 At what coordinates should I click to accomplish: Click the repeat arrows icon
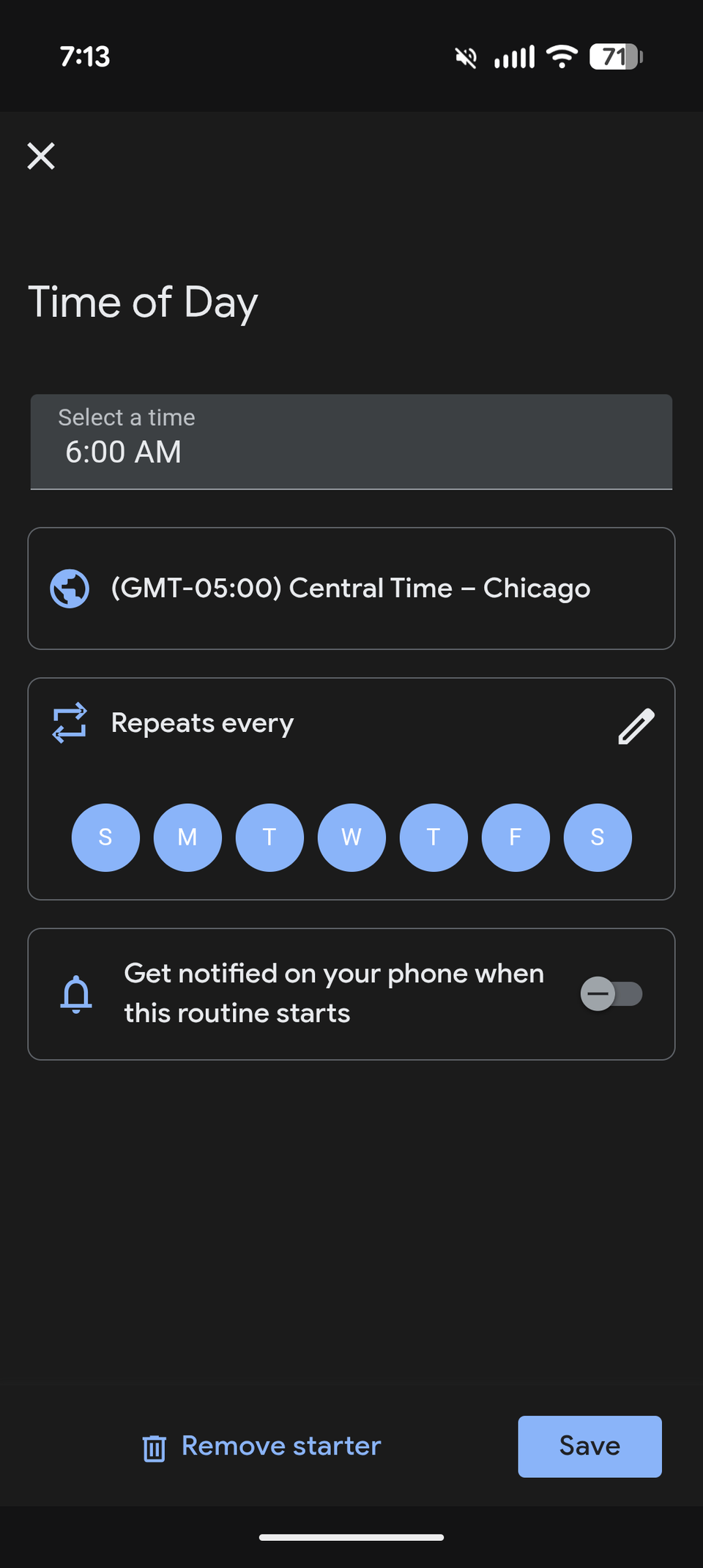click(x=70, y=723)
